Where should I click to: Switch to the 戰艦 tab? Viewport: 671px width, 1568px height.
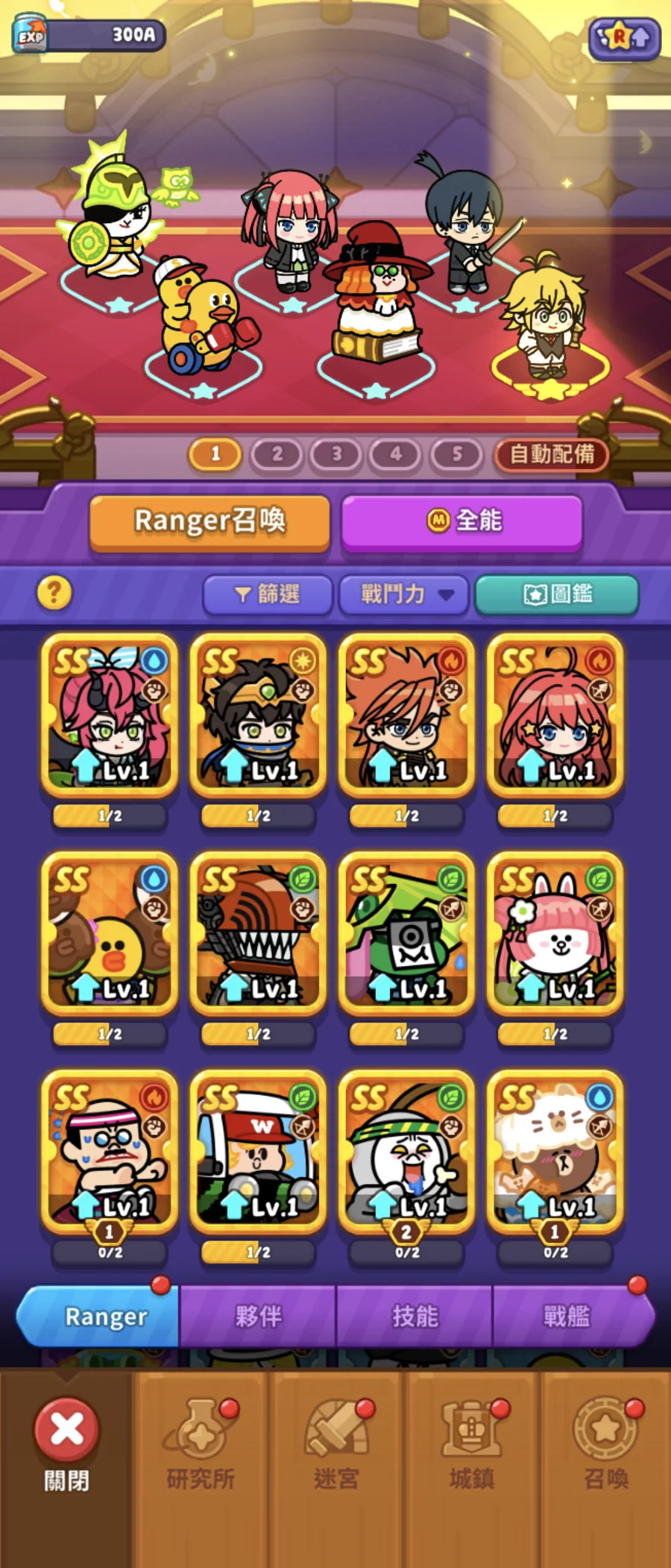568,1317
